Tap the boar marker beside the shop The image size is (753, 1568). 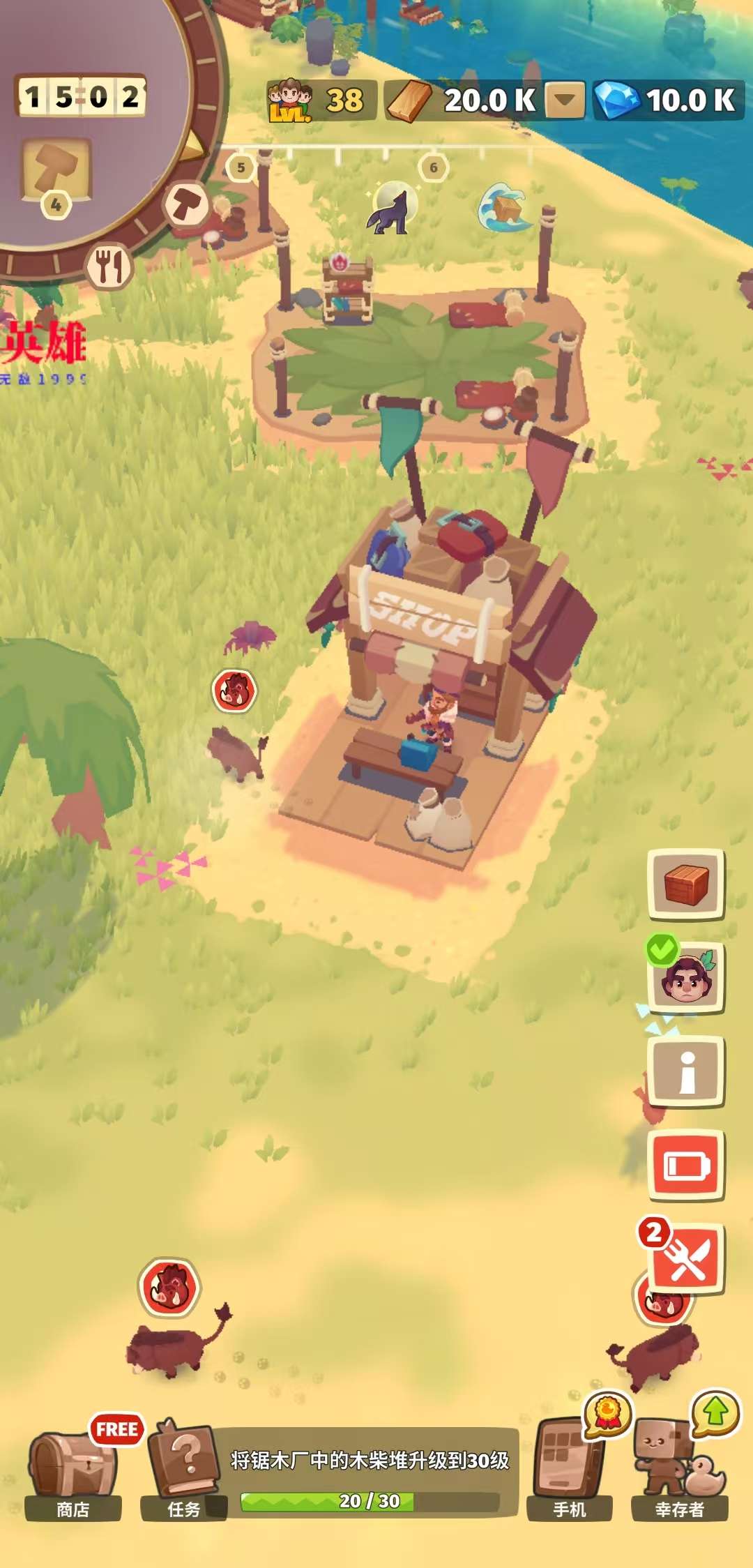[x=234, y=691]
